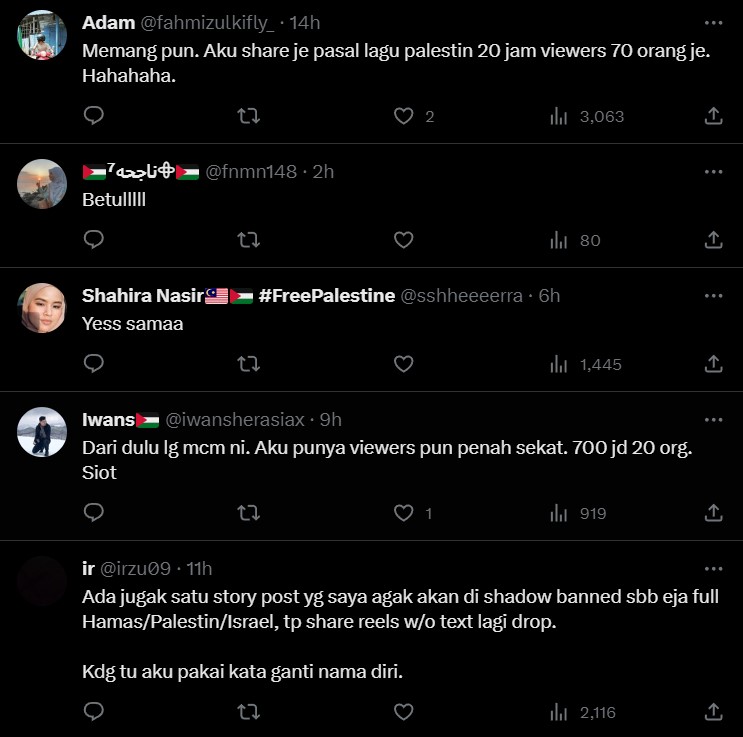The width and height of the screenshot is (743, 737).
Task: Like Iwans' tweet
Action: [x=403, y=513]
